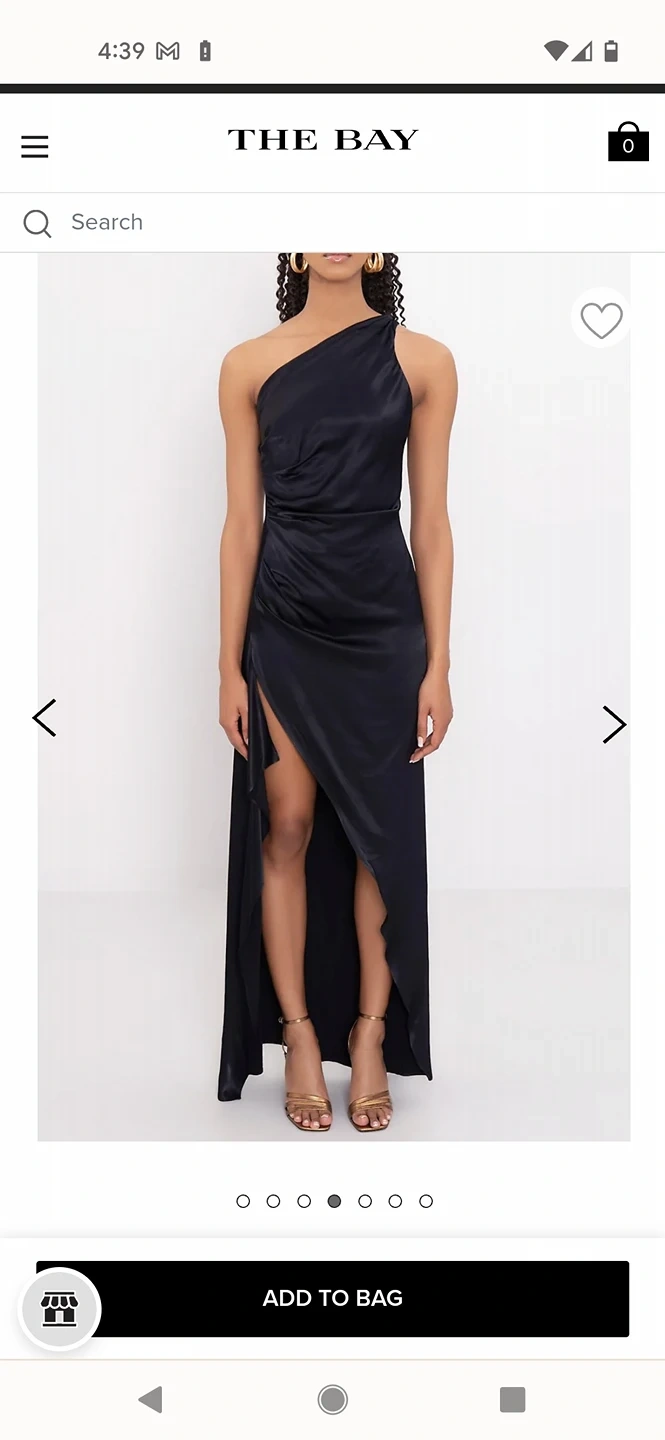Show the next product image
Screen dimensions: 665x1440
(x=614, y=724)
